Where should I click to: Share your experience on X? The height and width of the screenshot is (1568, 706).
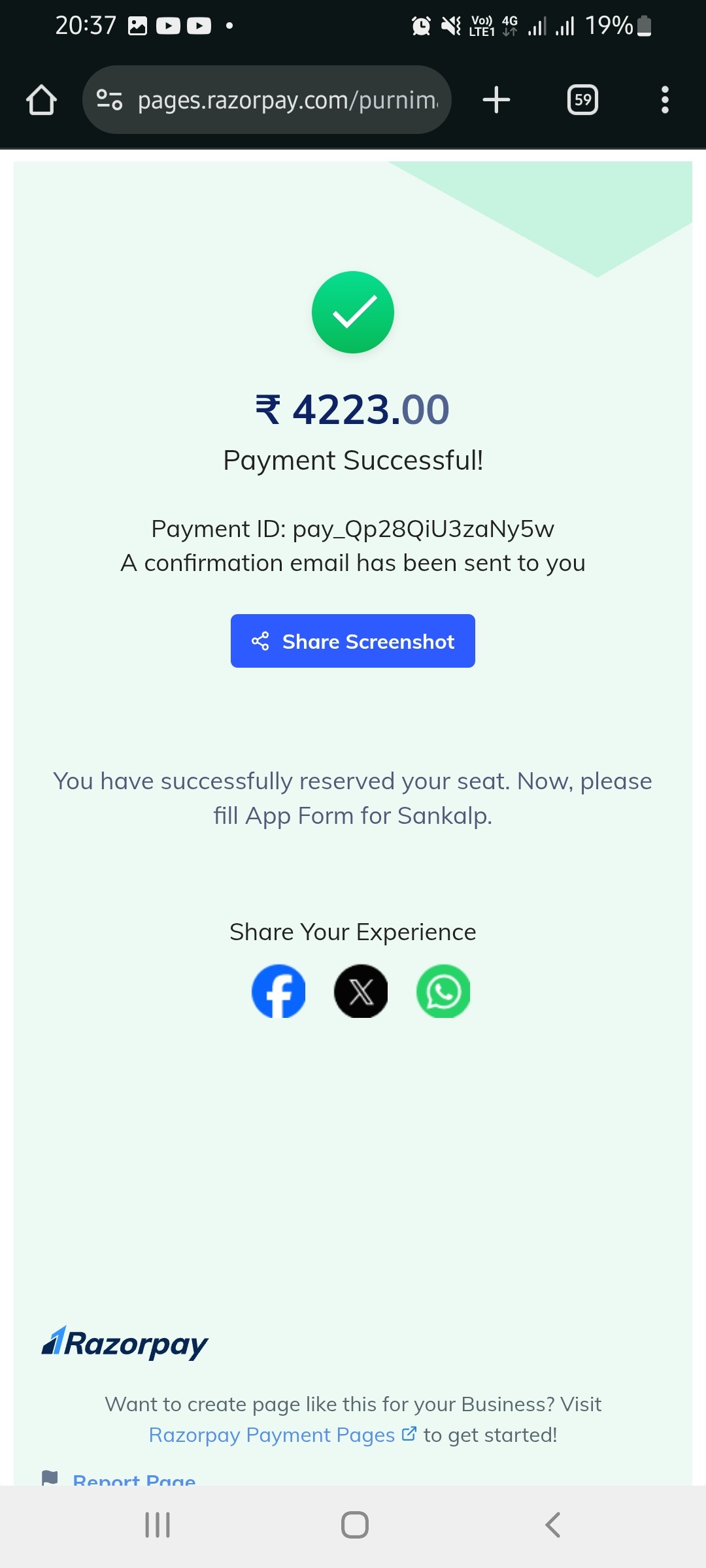coord(361,991)
